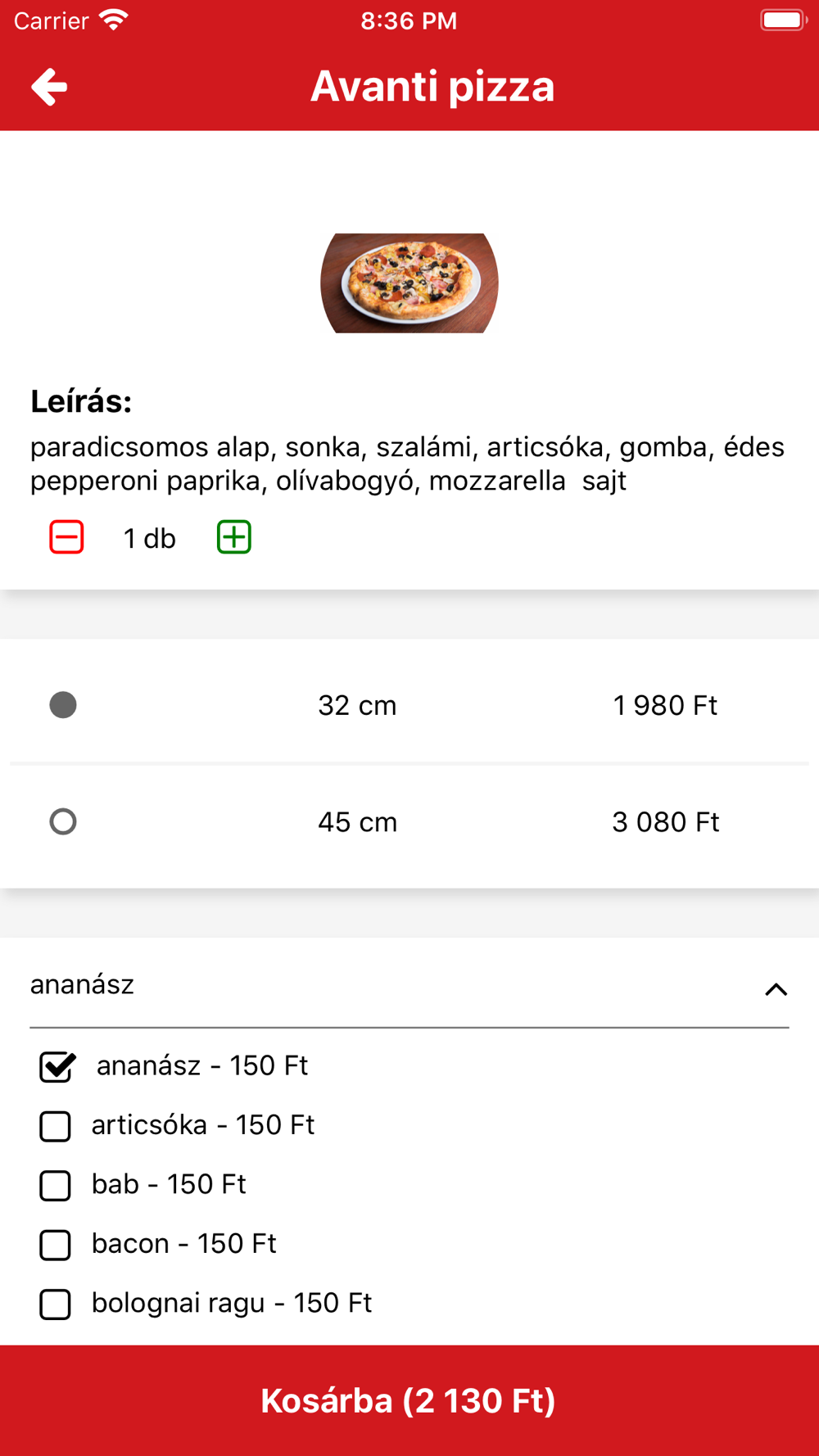Decrease quantity with the red minus
The image size is (819, 1456).
(66, 537)
